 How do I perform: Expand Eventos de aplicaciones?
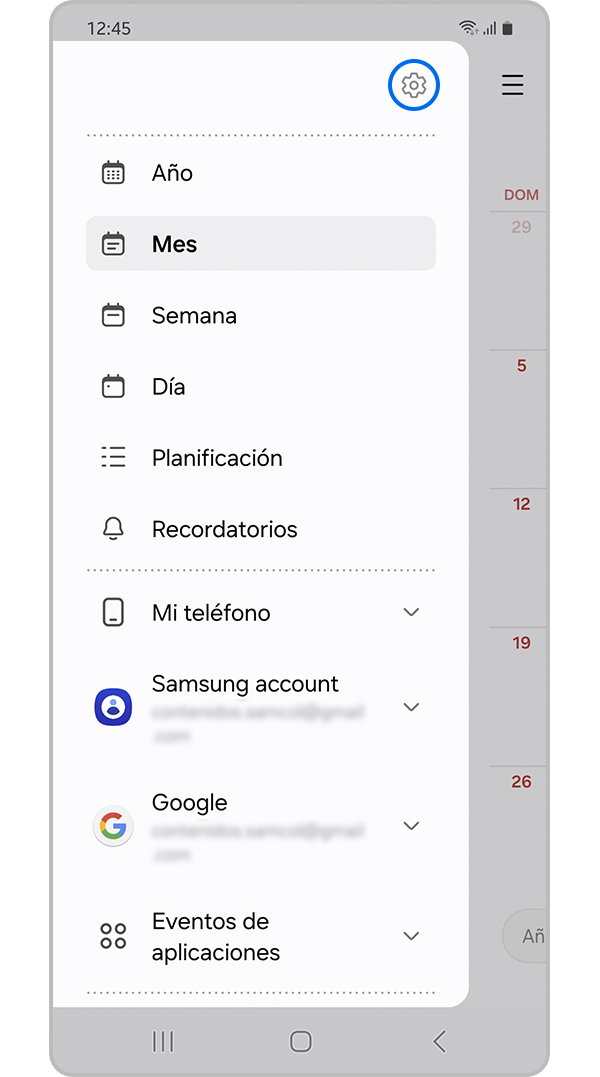click(411, 936)
